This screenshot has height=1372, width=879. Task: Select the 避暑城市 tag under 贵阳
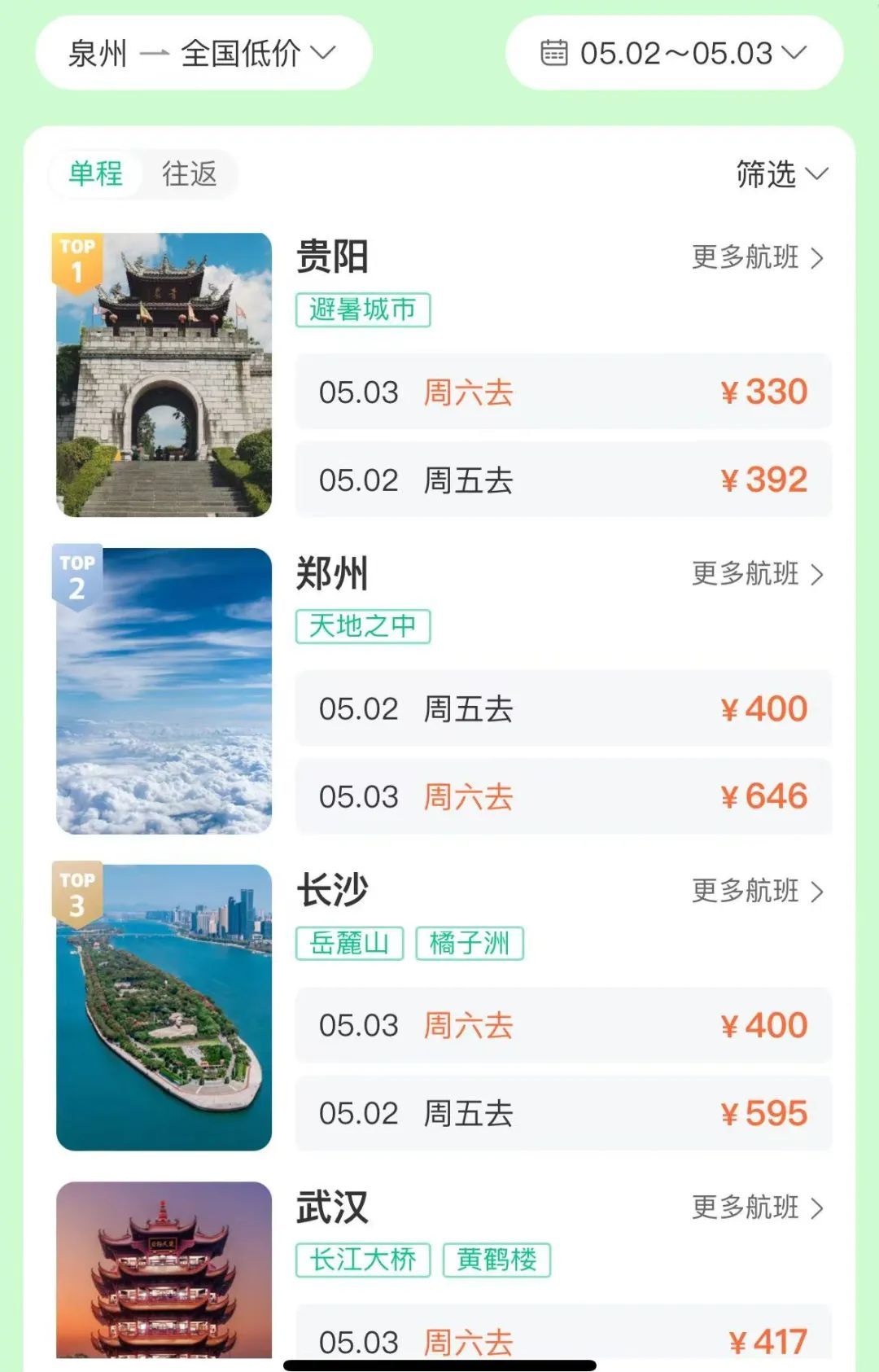click(x=364, y=309)
